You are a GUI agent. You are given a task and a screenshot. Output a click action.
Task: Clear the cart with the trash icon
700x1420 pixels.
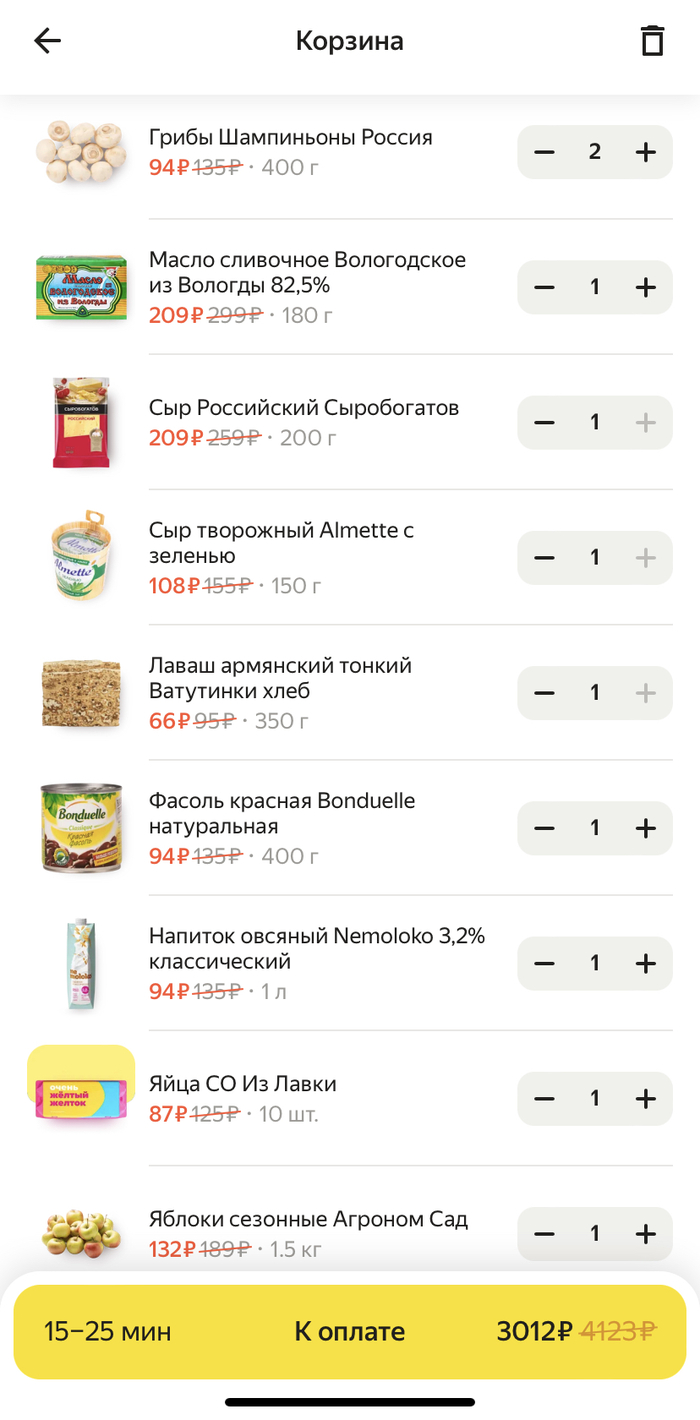(x=652, y=41)
